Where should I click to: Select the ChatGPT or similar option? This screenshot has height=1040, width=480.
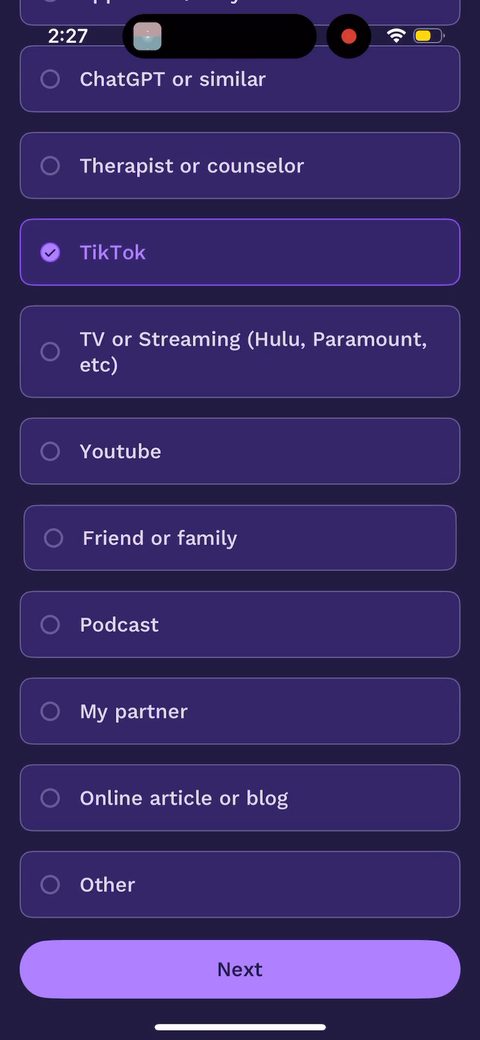pos(240,79)
